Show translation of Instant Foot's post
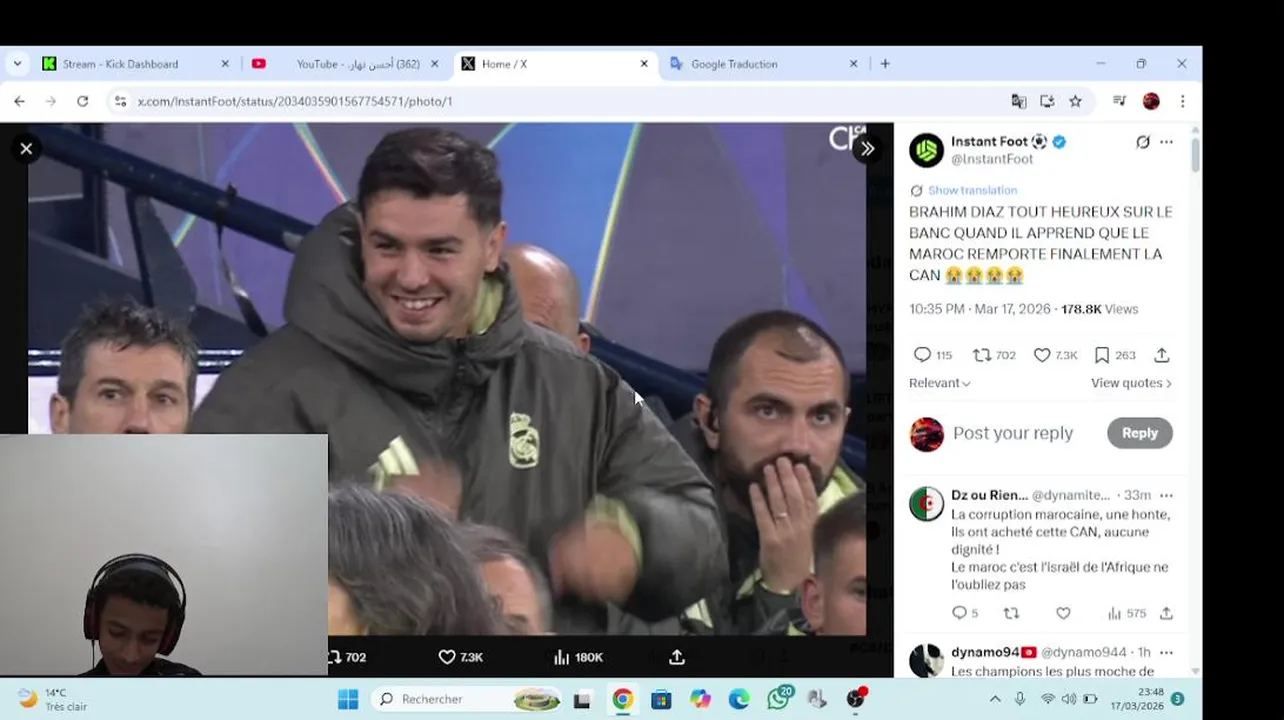 (x=971, y=190)
